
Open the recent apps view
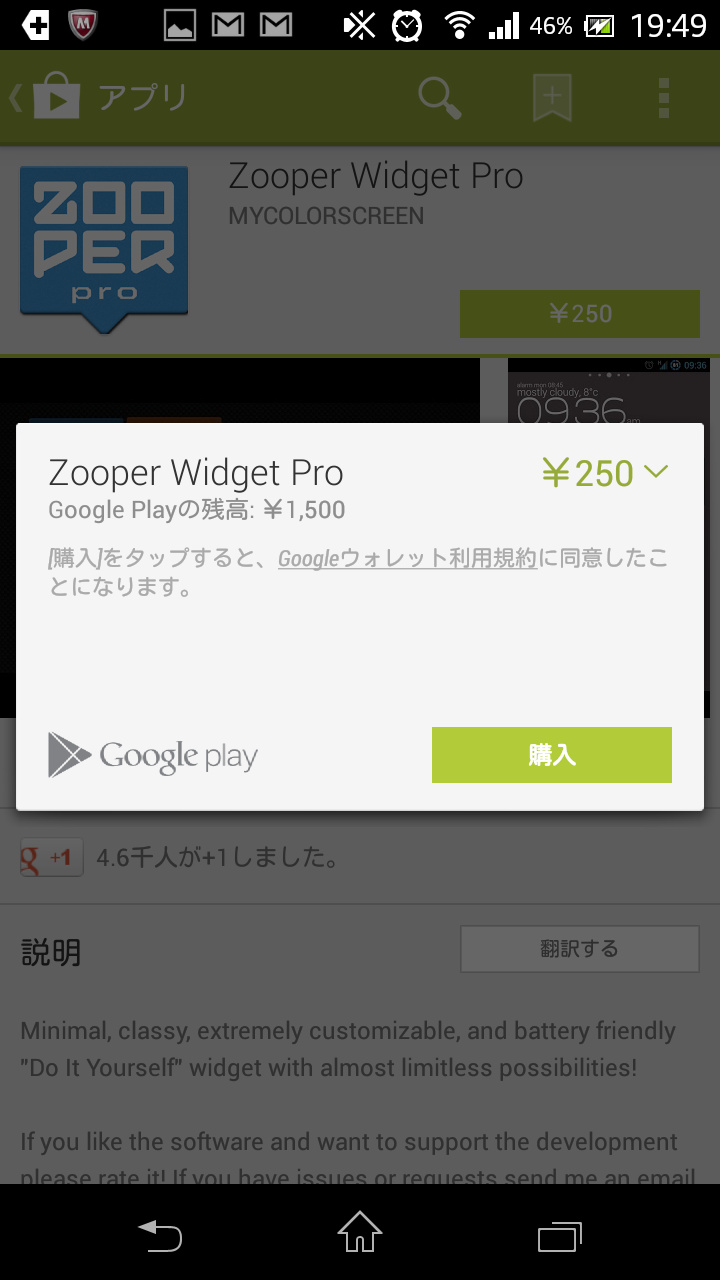pos(560,1236)
